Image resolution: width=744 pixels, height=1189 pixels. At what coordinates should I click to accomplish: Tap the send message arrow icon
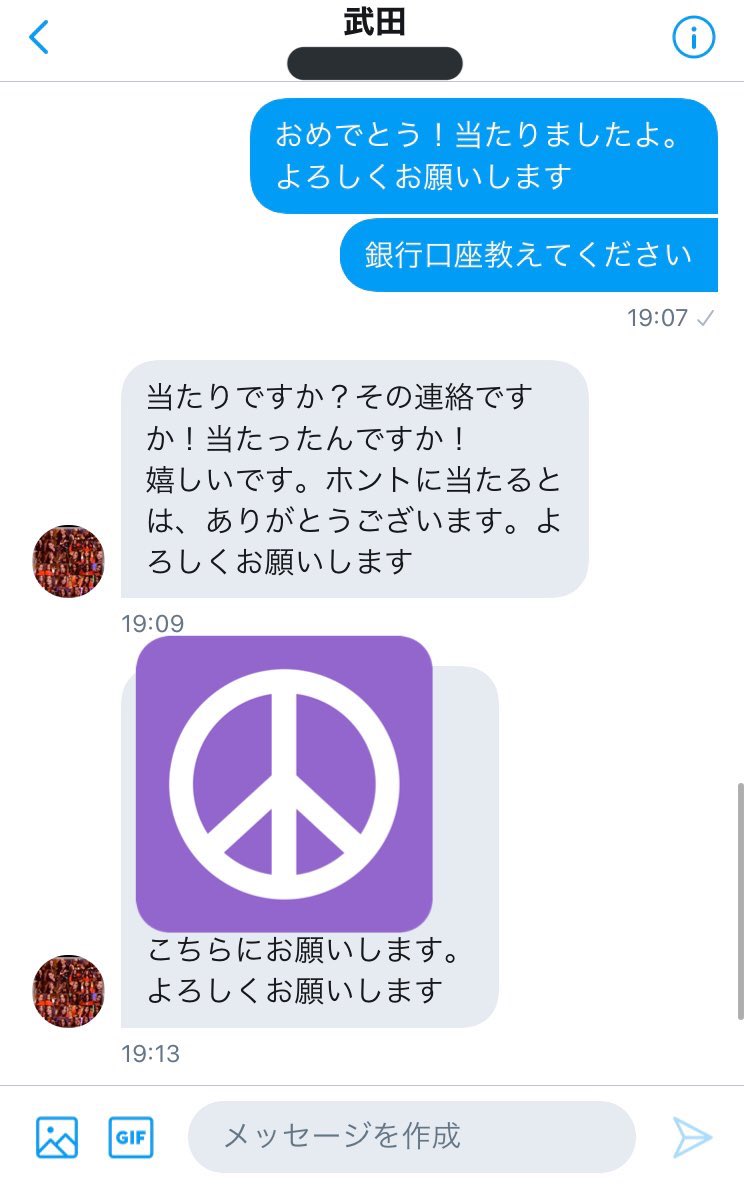pyautogui.click(x=696, y=1136)
